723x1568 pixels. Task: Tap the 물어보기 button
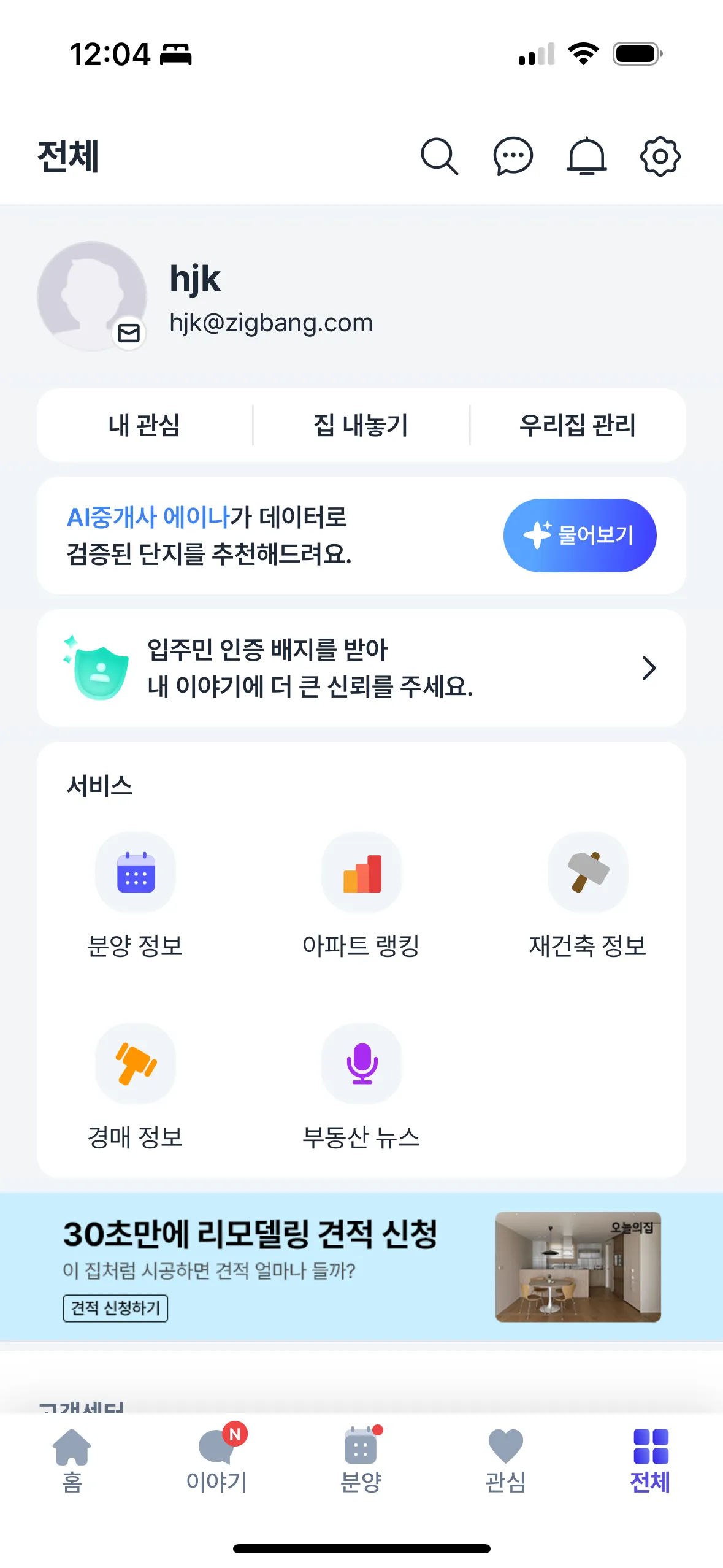580,535
